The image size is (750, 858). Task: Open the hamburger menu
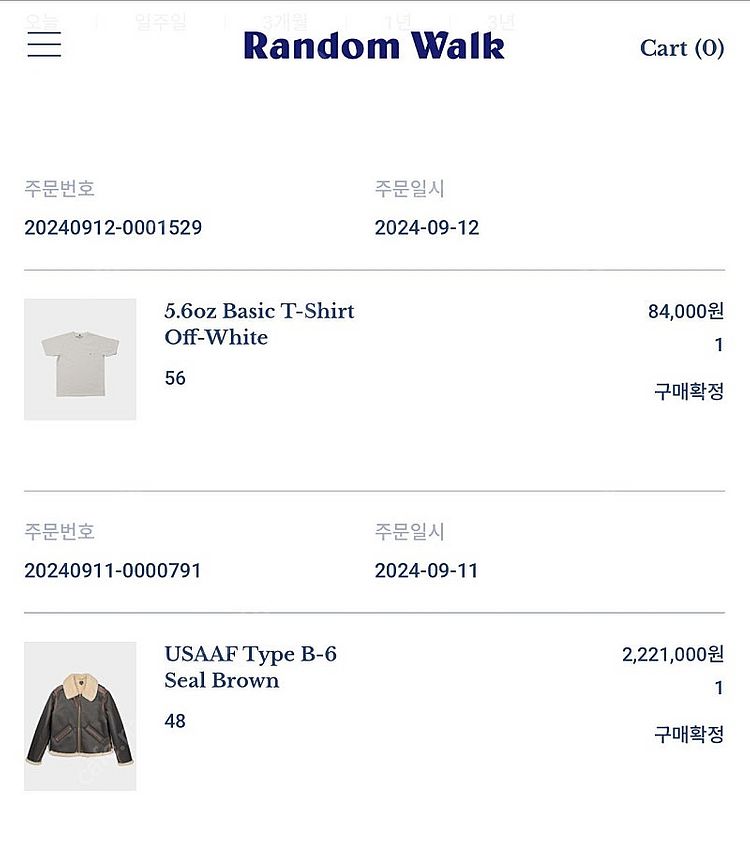(44, 45)
